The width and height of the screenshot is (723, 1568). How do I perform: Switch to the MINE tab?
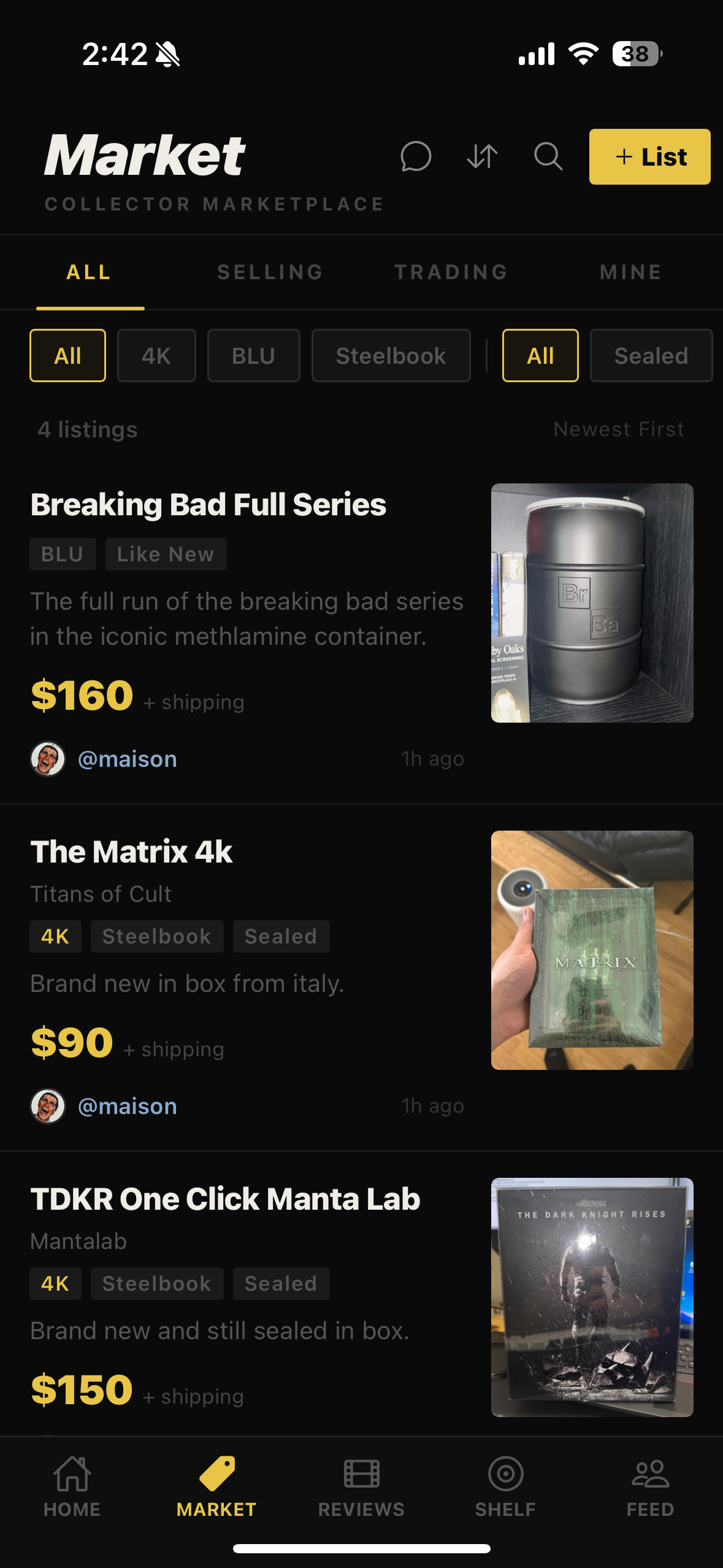630,272
